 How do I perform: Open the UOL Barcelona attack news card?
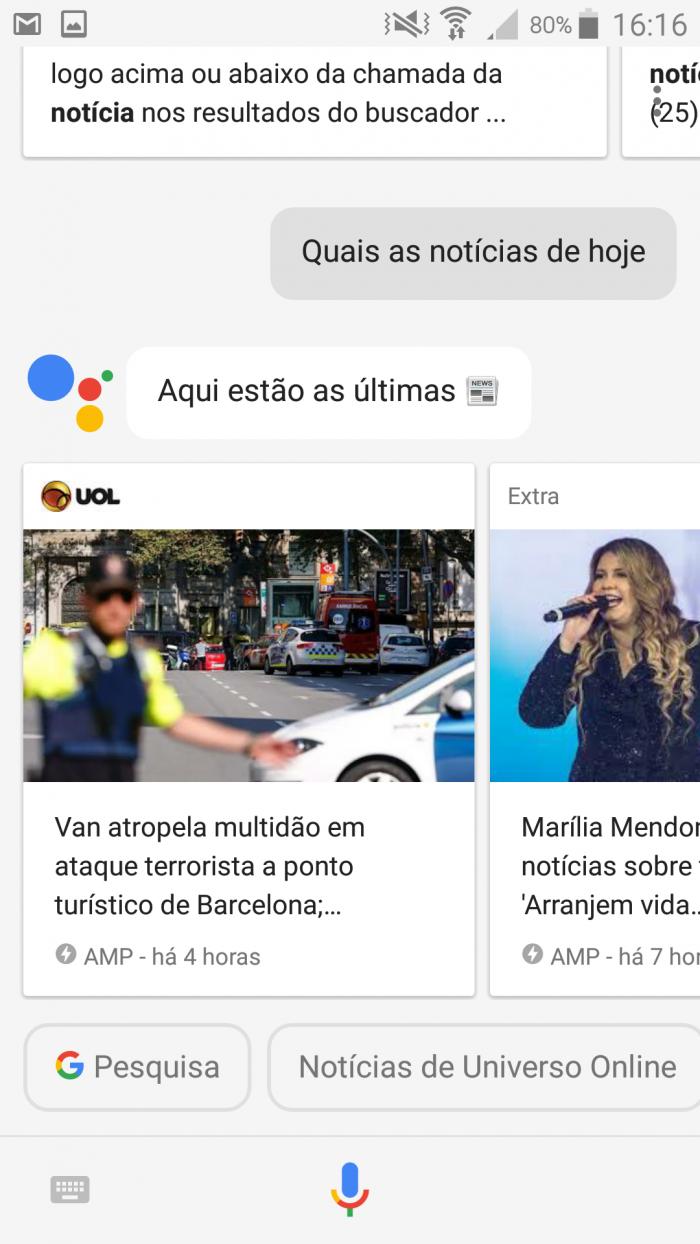click(x=248, y=728)
